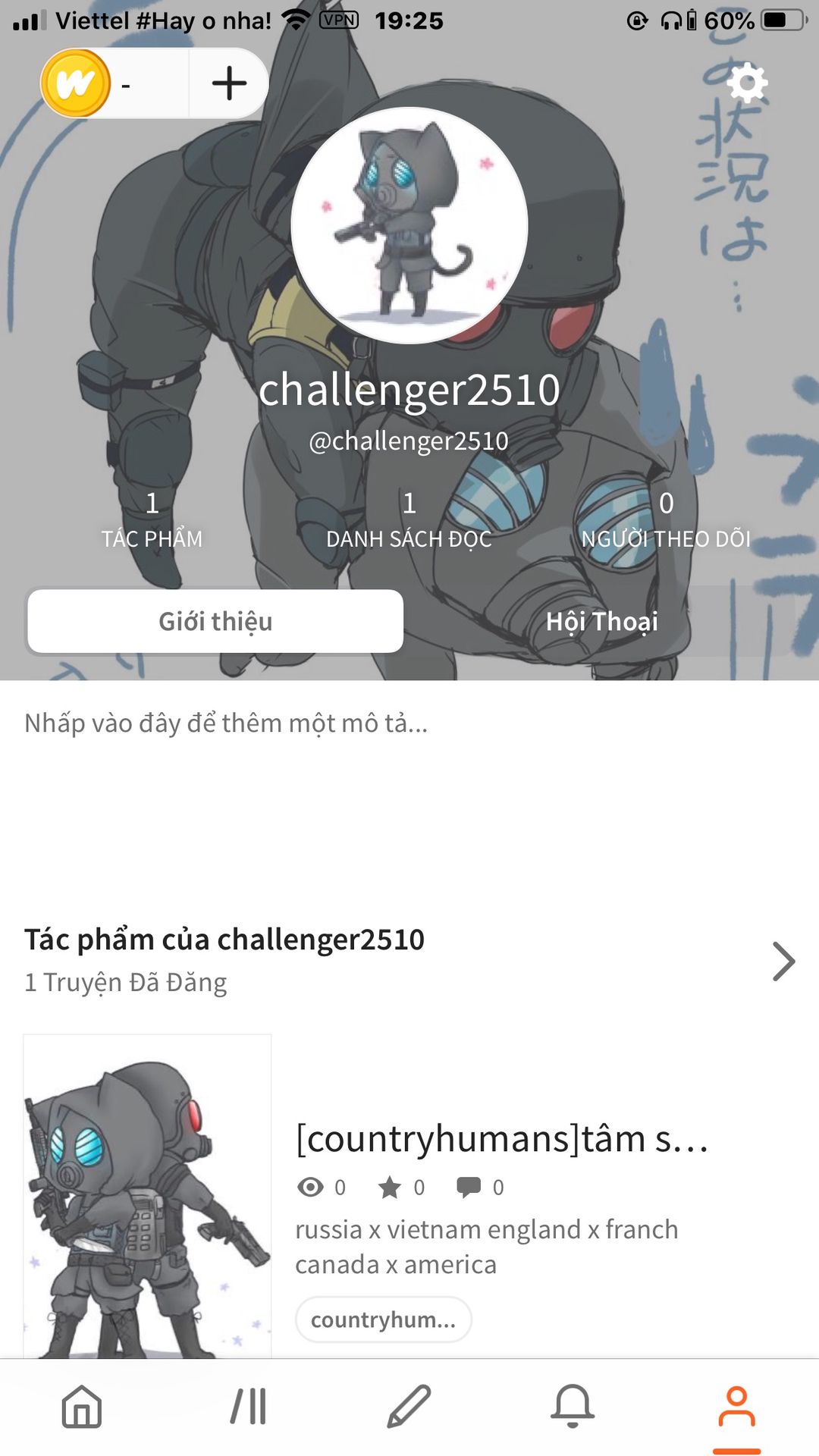The image size is (819, 1456).
Task: Check the notifications bell tab
Action: point(573,1407)
